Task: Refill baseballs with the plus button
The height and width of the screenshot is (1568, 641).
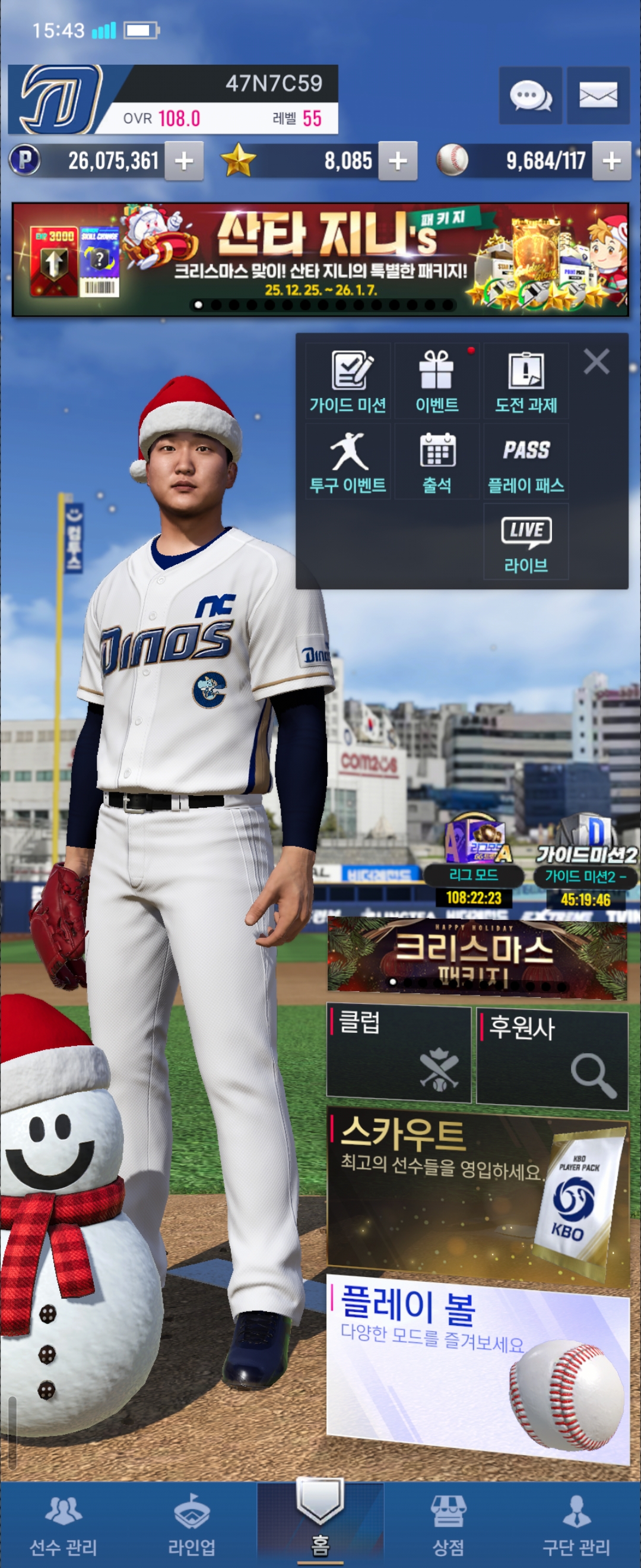Action: (x=611, y=162)
